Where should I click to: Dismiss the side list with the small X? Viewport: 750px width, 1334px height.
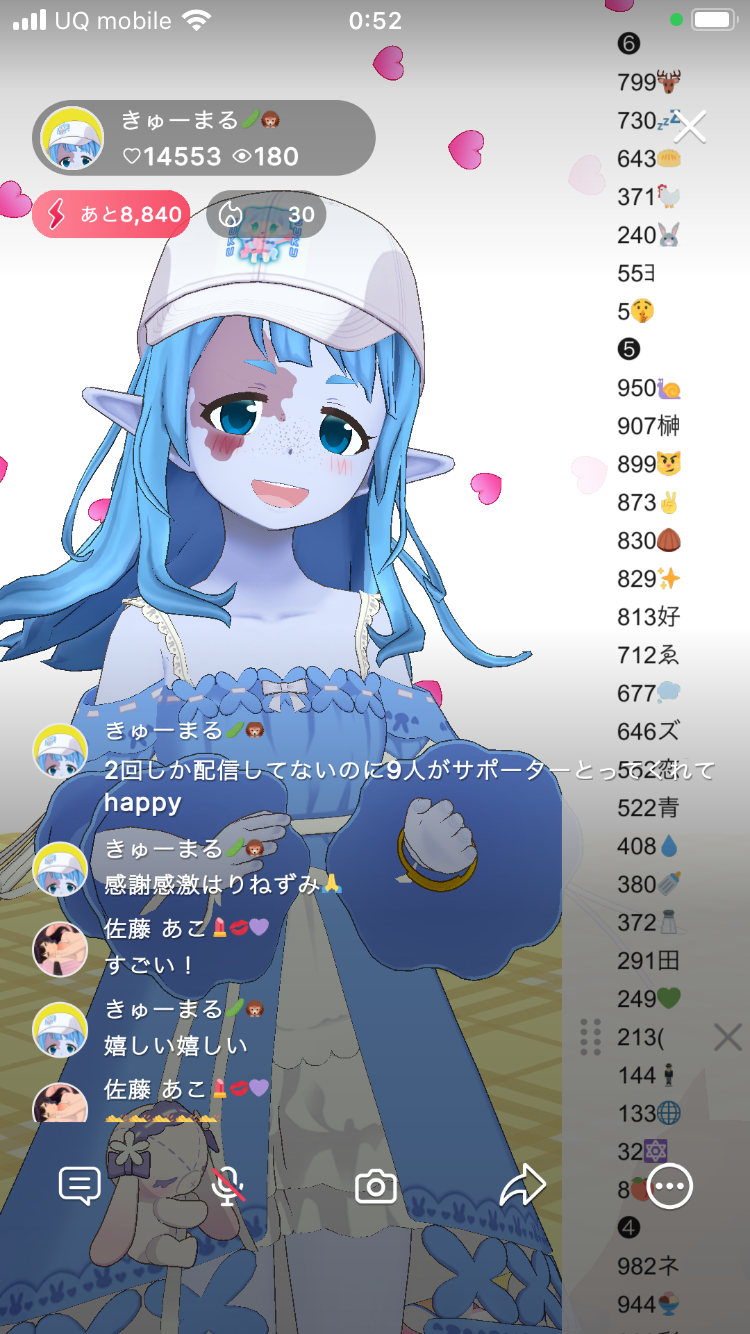pyautogui.click(x=727, y=1037)
